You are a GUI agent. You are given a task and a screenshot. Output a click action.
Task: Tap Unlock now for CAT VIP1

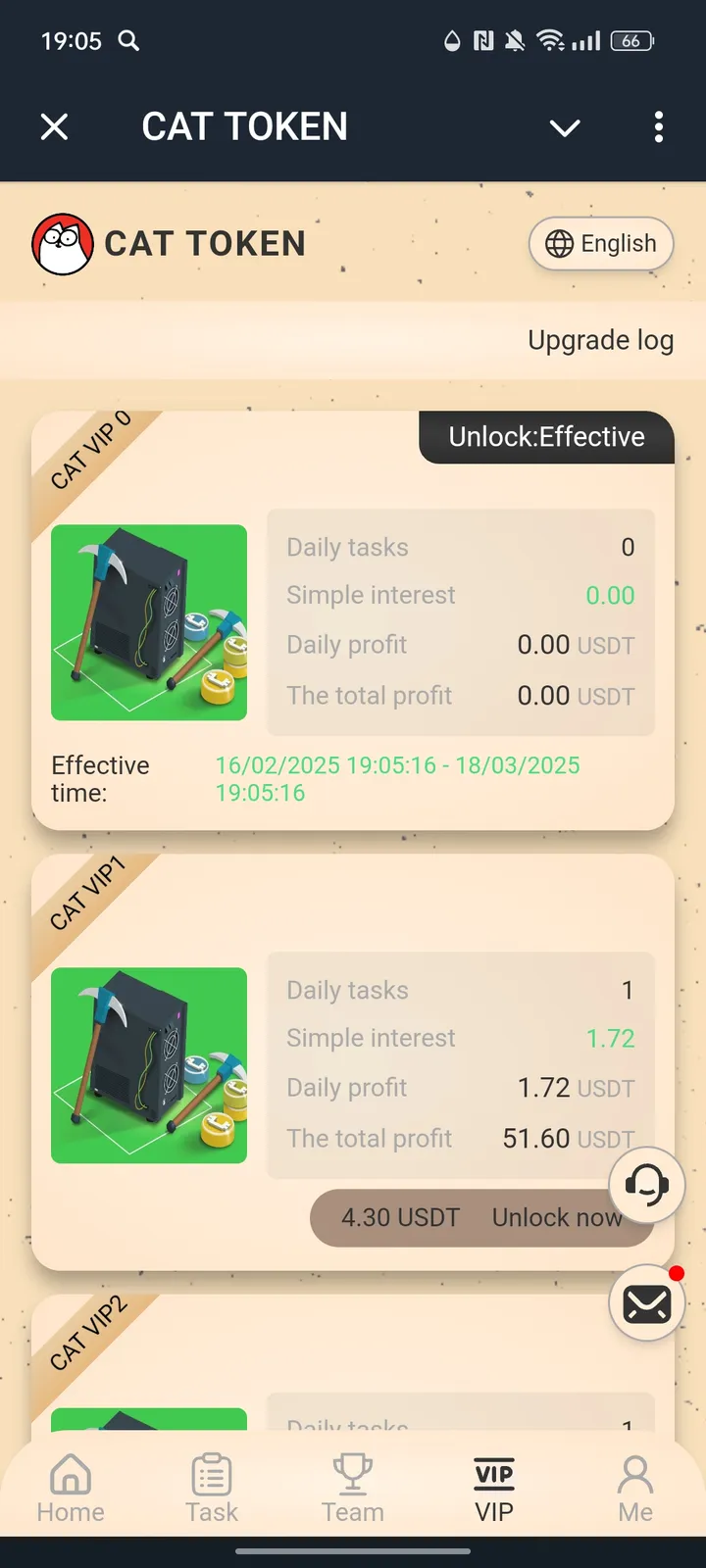(x=558, y=1217)
